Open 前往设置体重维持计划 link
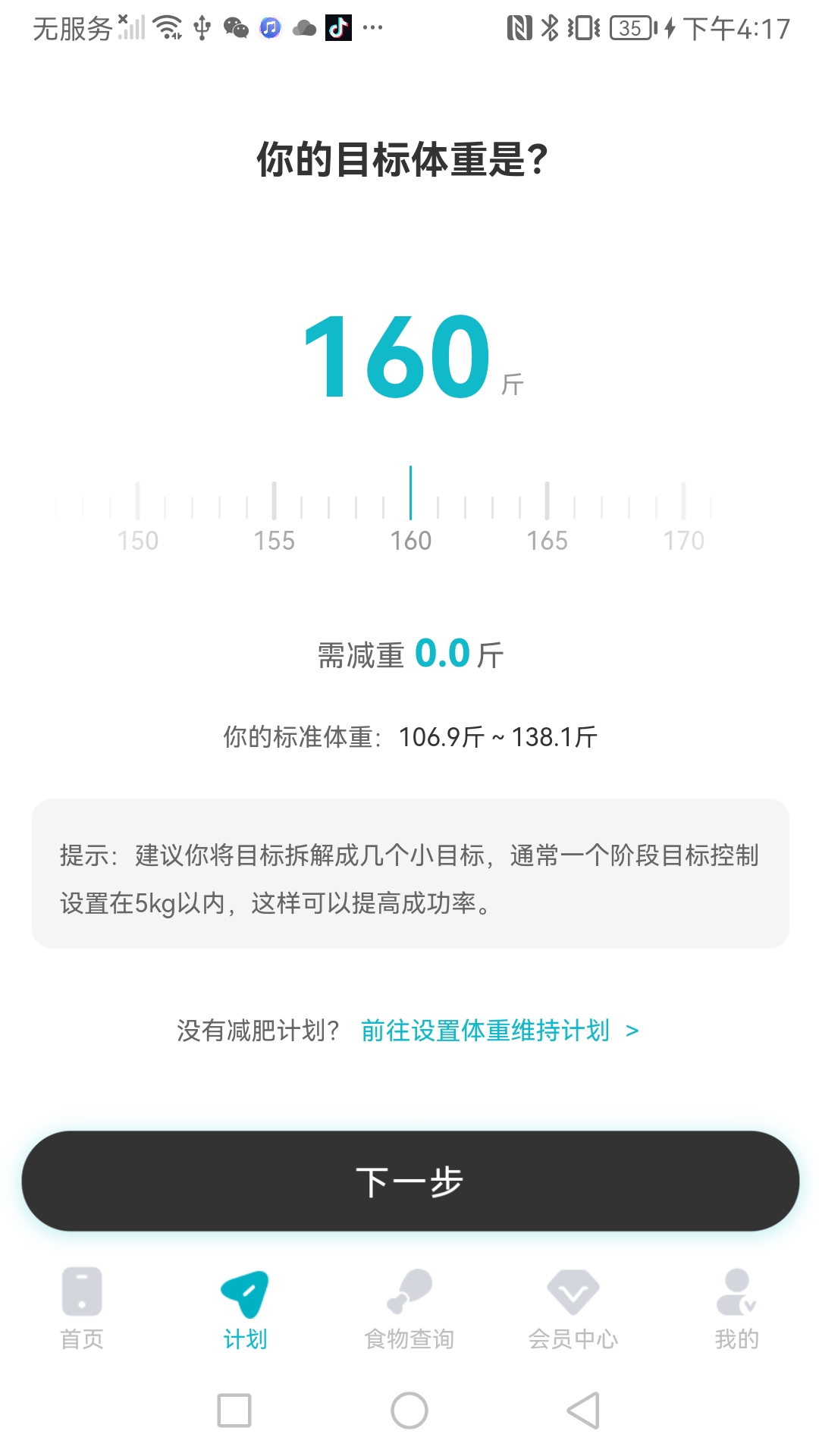This screenshot has height=1456, width=819. pyautogui.click(x=484, y=1029)
